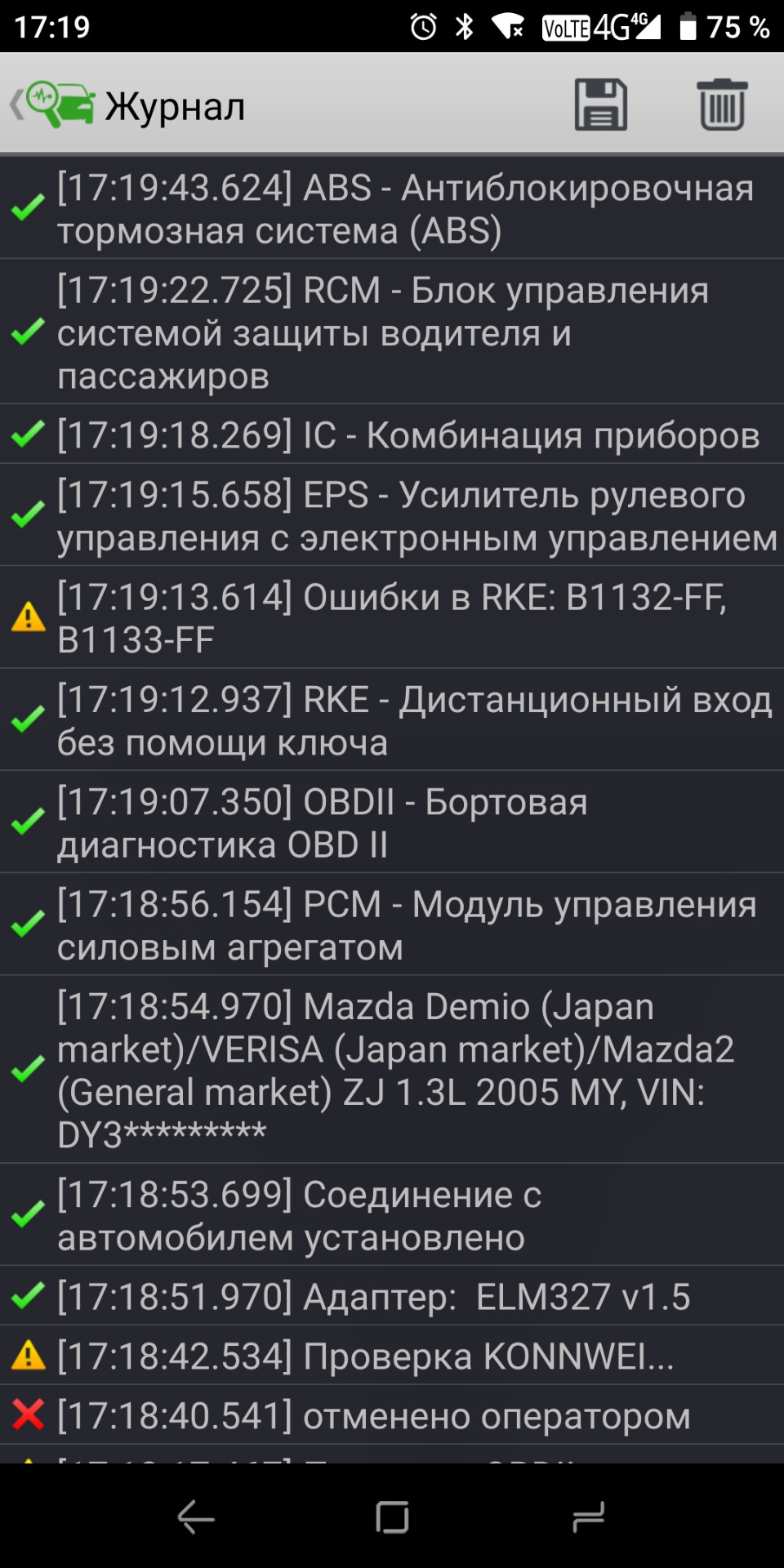
Task: Tap the system home button
Action: tap(392, 1518)
